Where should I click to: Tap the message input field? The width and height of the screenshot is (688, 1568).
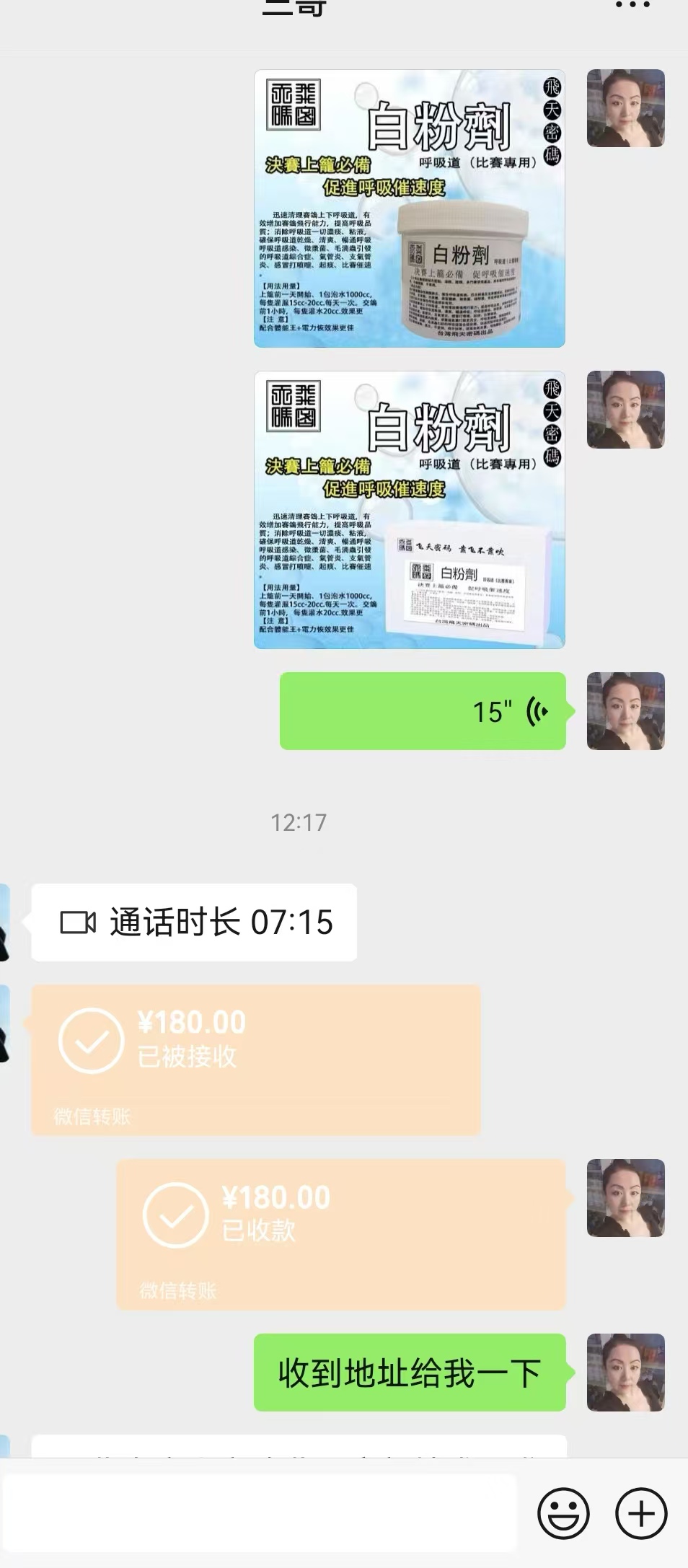coord(260,1513)
